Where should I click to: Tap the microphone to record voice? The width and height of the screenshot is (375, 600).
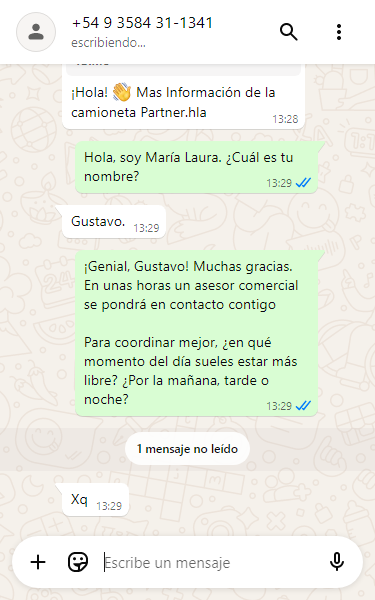[337, 562]
